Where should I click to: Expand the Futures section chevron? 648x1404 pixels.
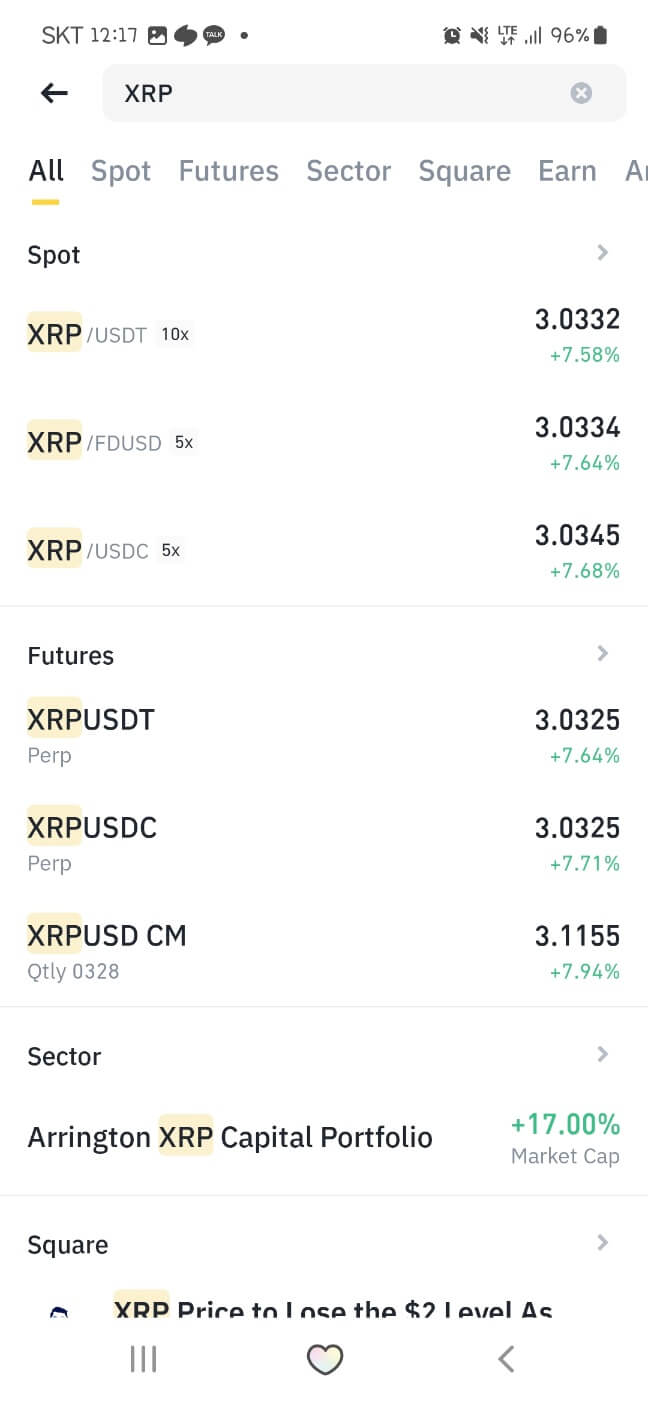[602, 654]
